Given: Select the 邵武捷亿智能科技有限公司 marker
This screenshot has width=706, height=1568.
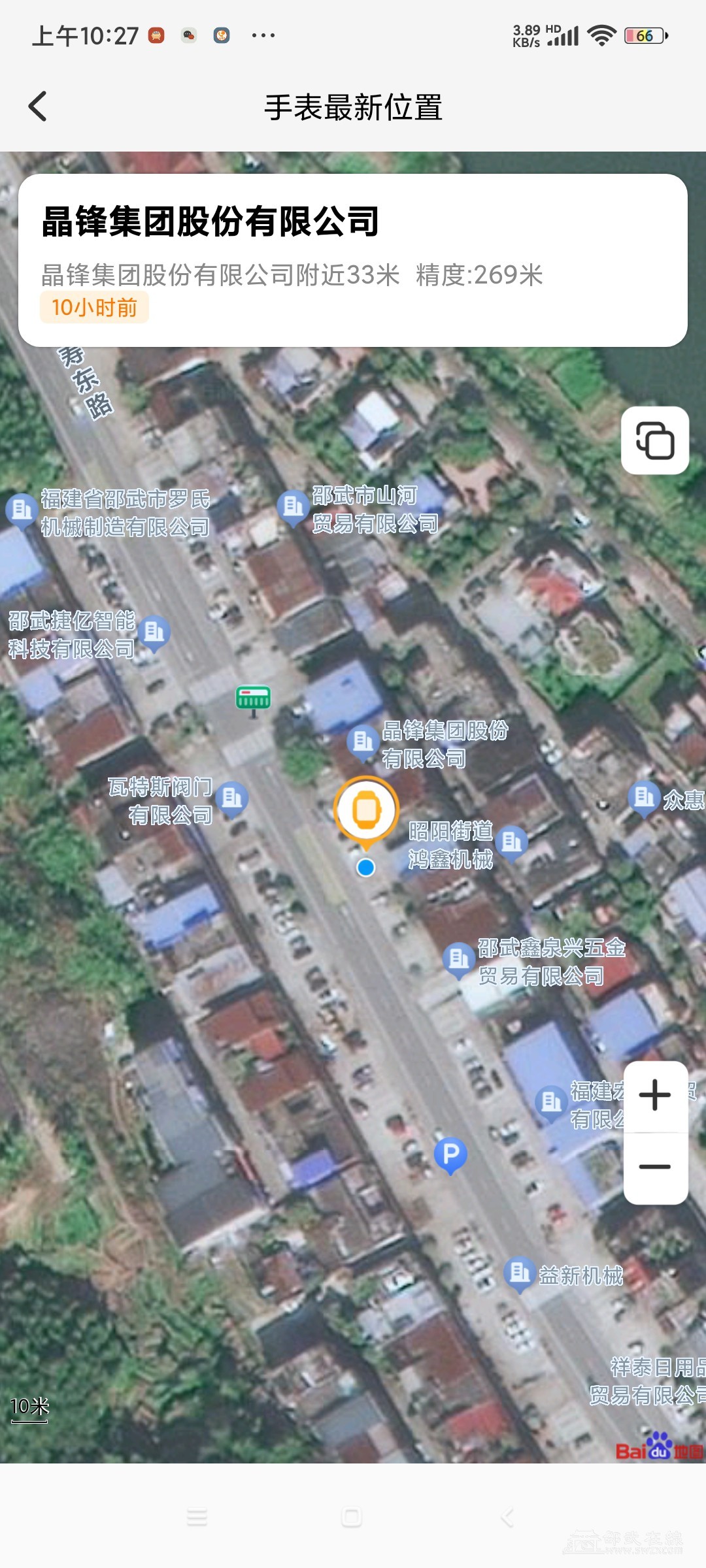Looking at the screenshot, I should [x=154, y=632].
